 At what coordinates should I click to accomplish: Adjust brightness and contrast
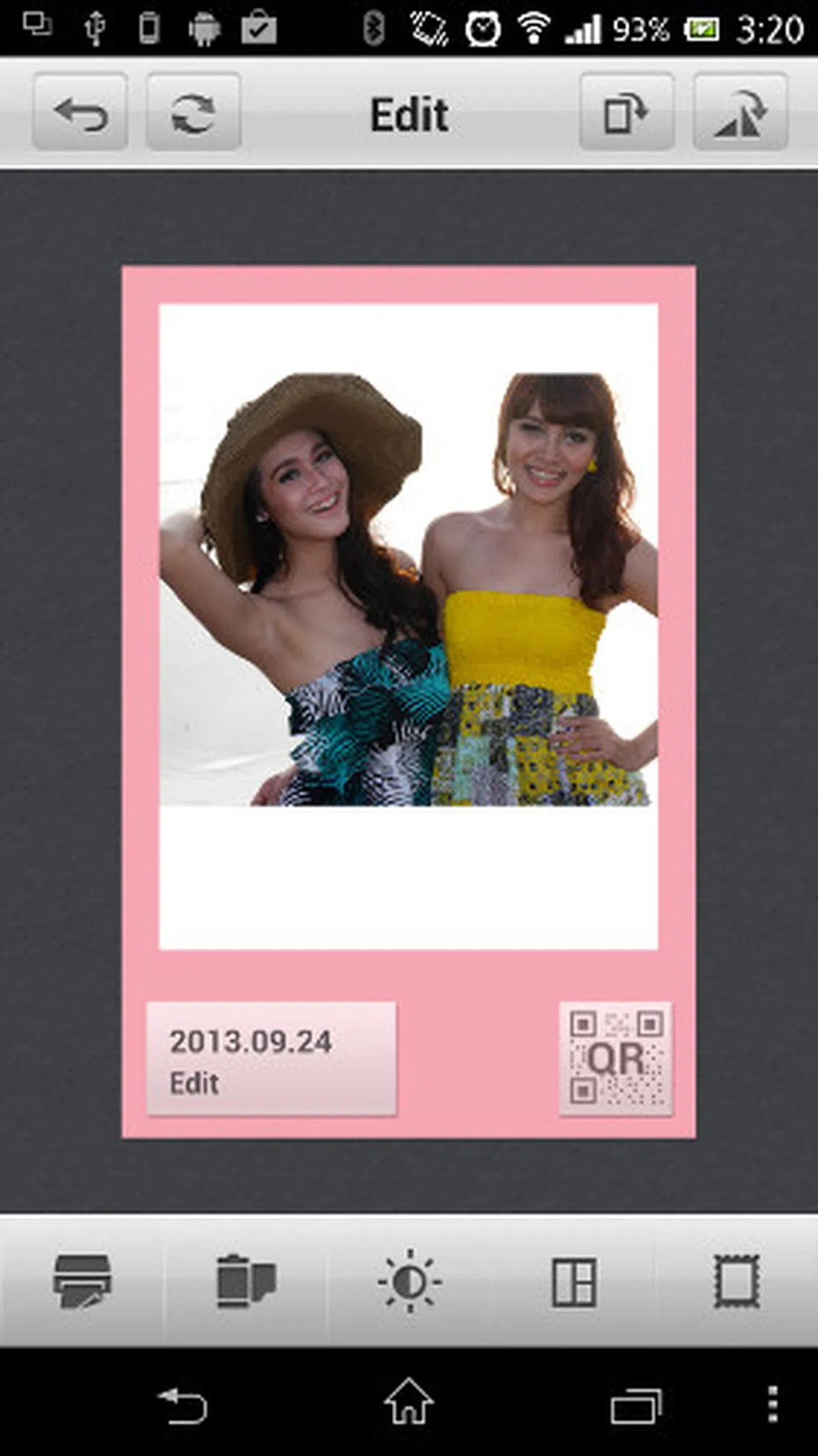click(410, 1281)
